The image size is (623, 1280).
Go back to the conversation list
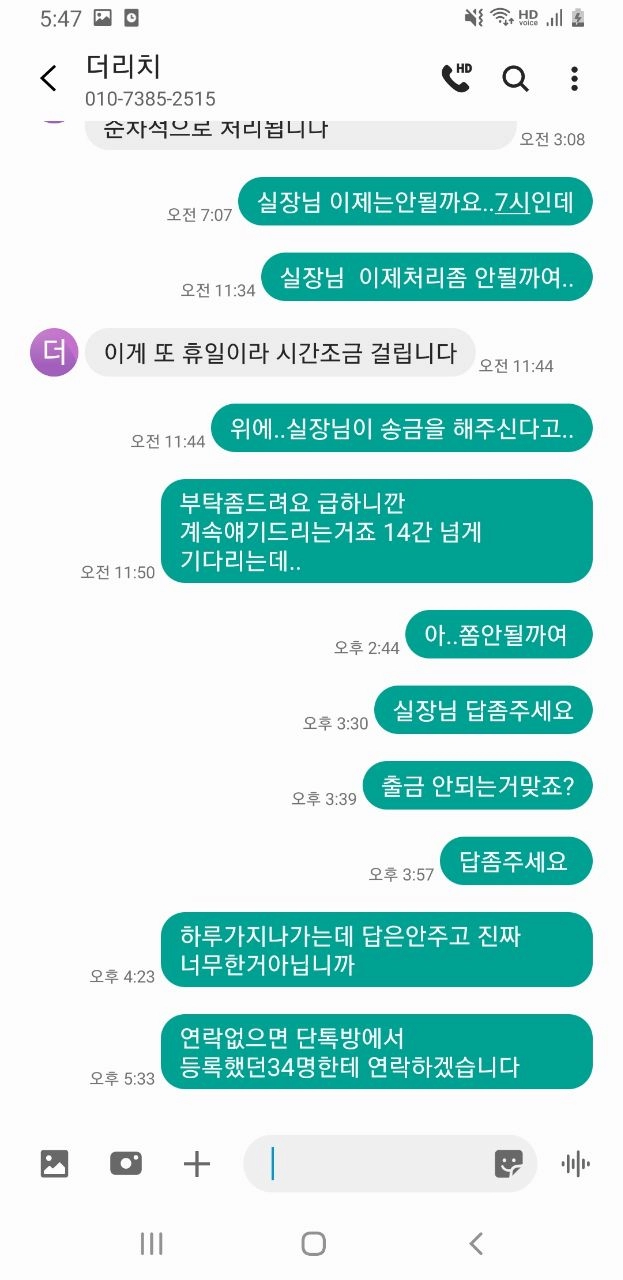(x=48, y=79)
